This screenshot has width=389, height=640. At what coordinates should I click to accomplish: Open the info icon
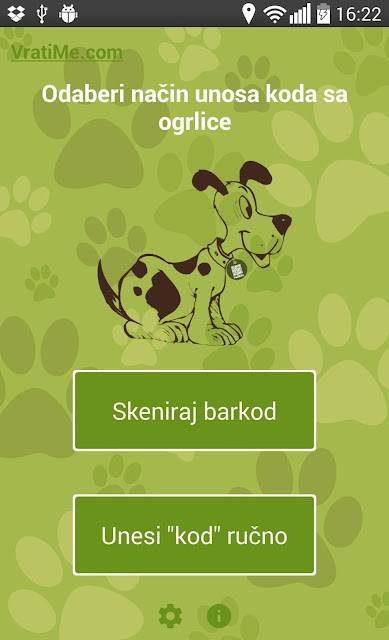219,616
